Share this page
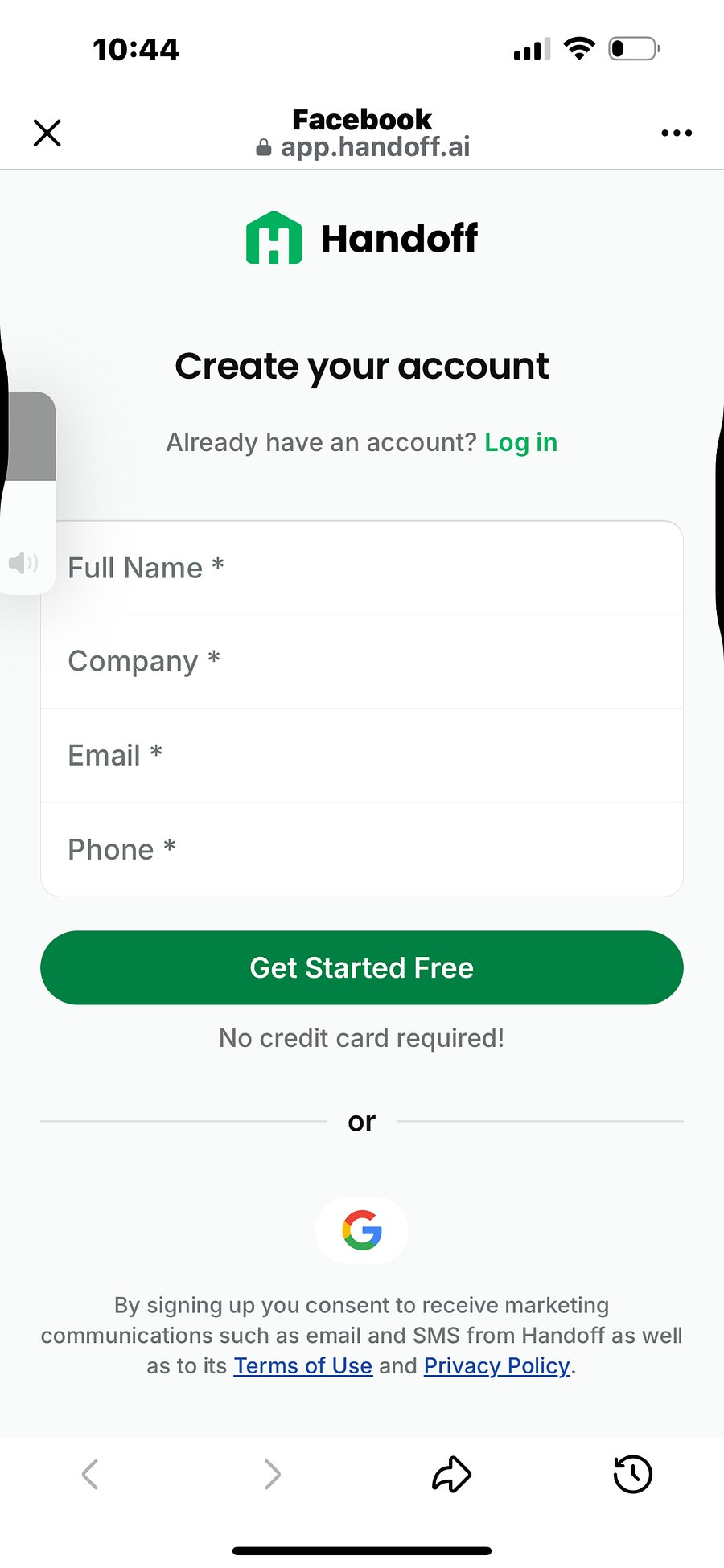This screenshot has width=724, height=1568. pyautogui.click(x=452, y=1474)
